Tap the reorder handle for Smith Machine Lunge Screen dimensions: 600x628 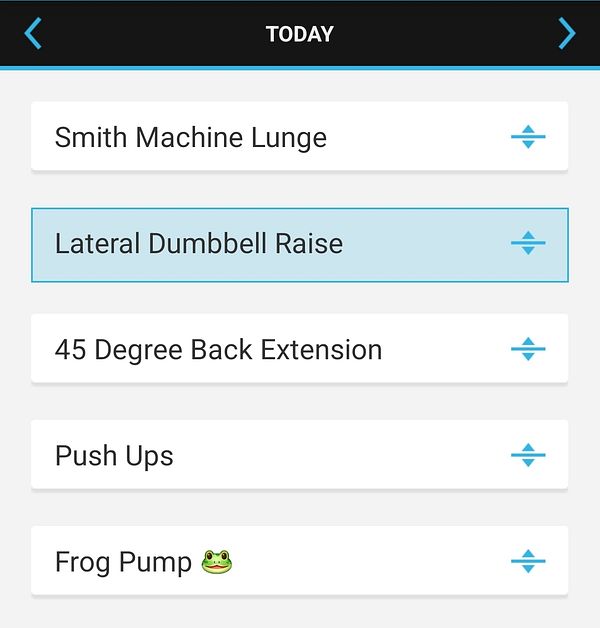coord(528,137)
